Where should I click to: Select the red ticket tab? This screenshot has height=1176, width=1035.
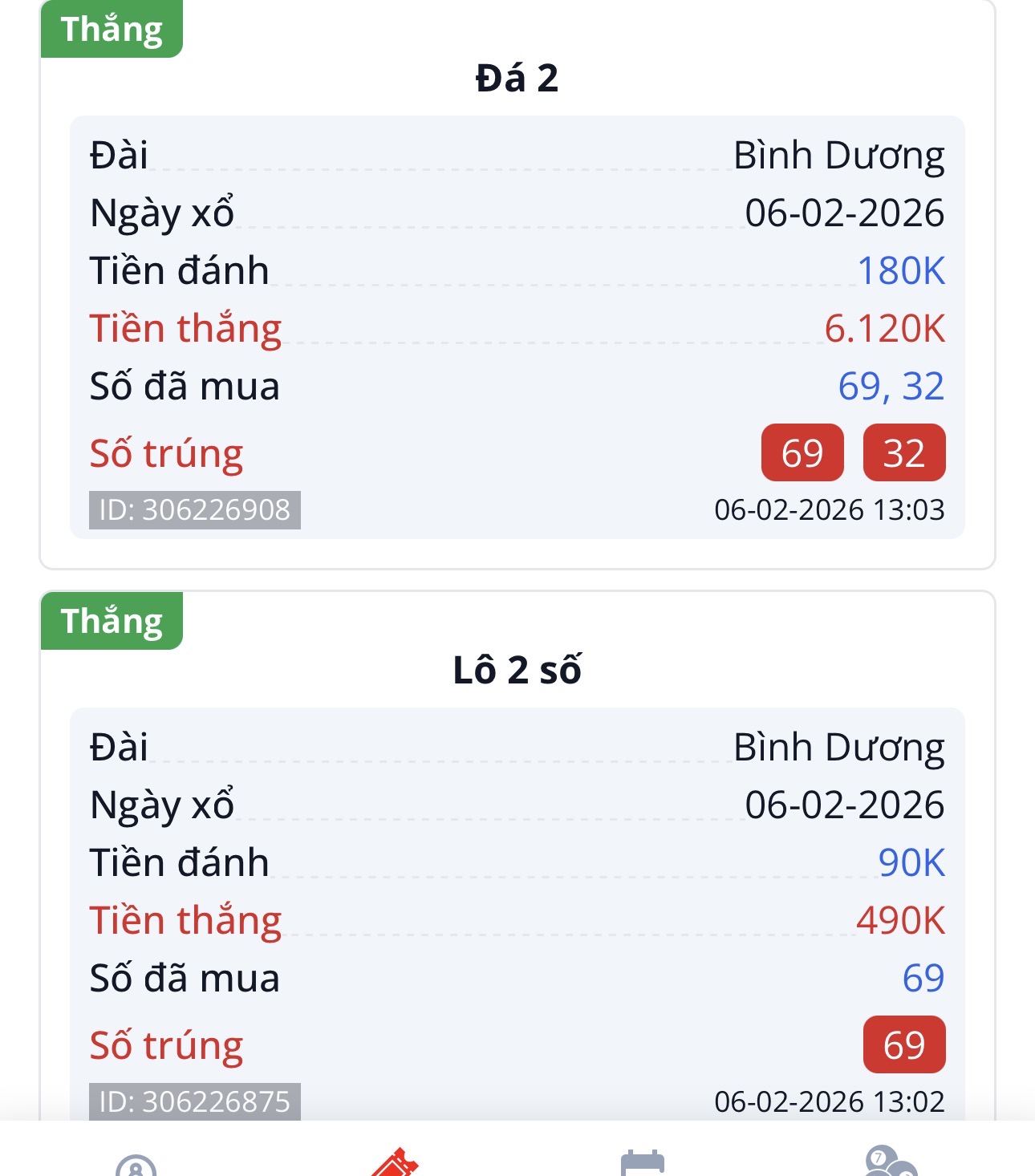click(395, 1163)
